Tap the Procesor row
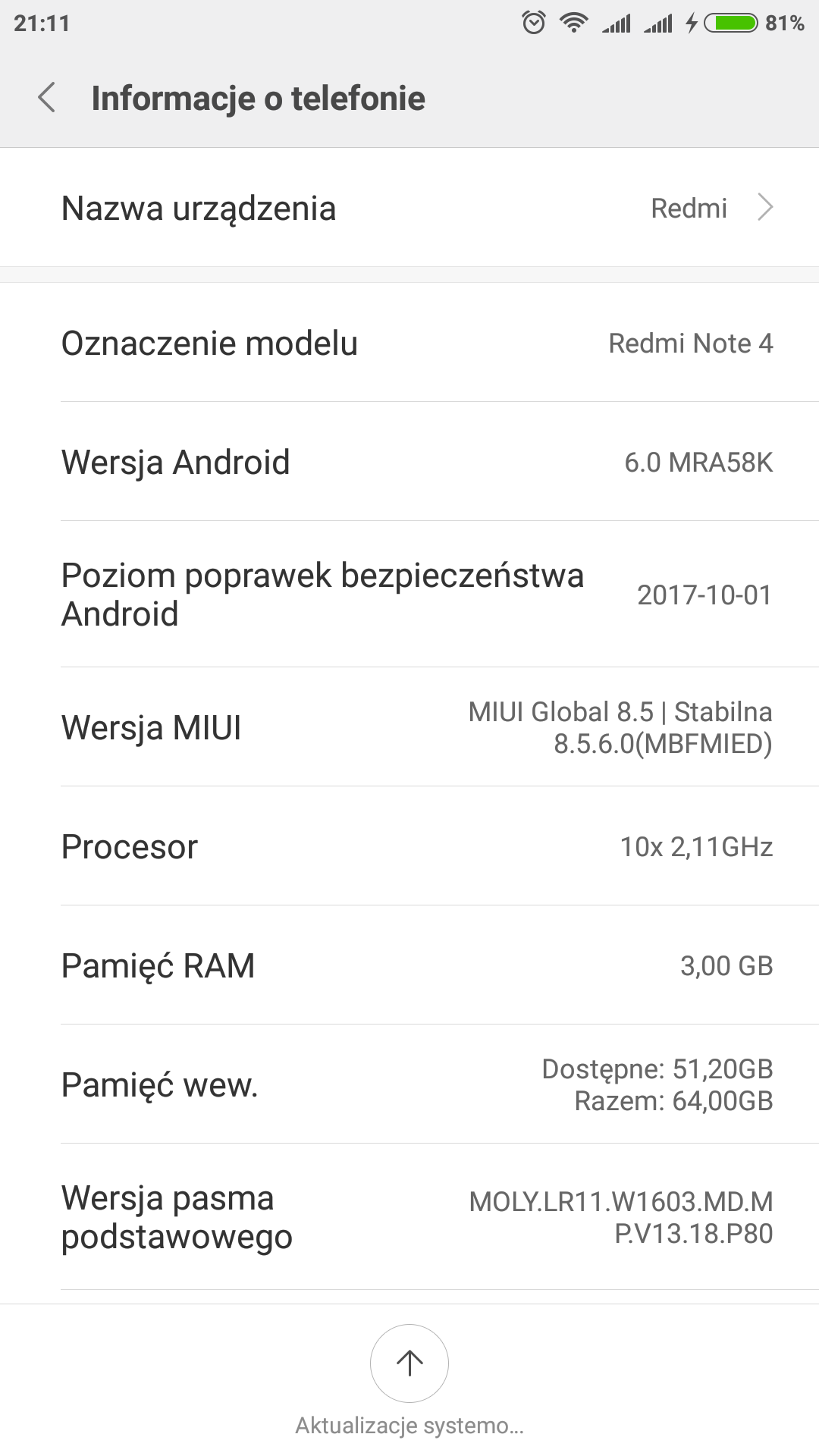 click(409, 846)
